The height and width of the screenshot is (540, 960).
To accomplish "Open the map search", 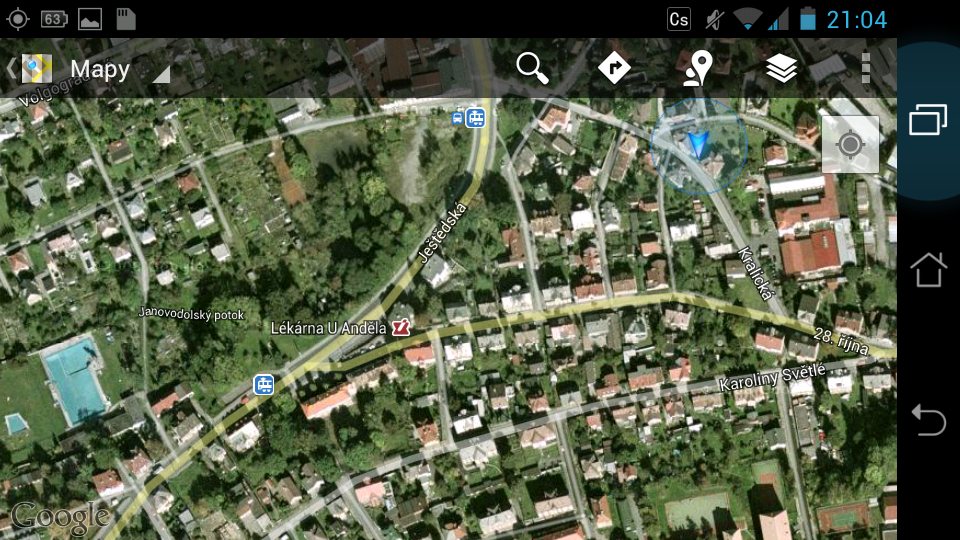I will pyautogui.click(x=532, y=68).
